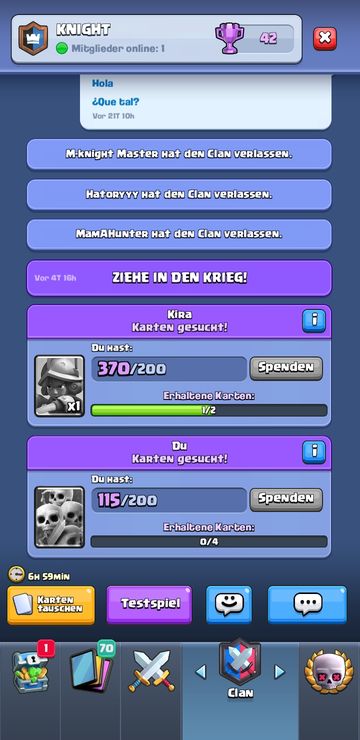Open the emote chat button
The height and width of the screenshot is (740, 360).
(x=229, y=605)
